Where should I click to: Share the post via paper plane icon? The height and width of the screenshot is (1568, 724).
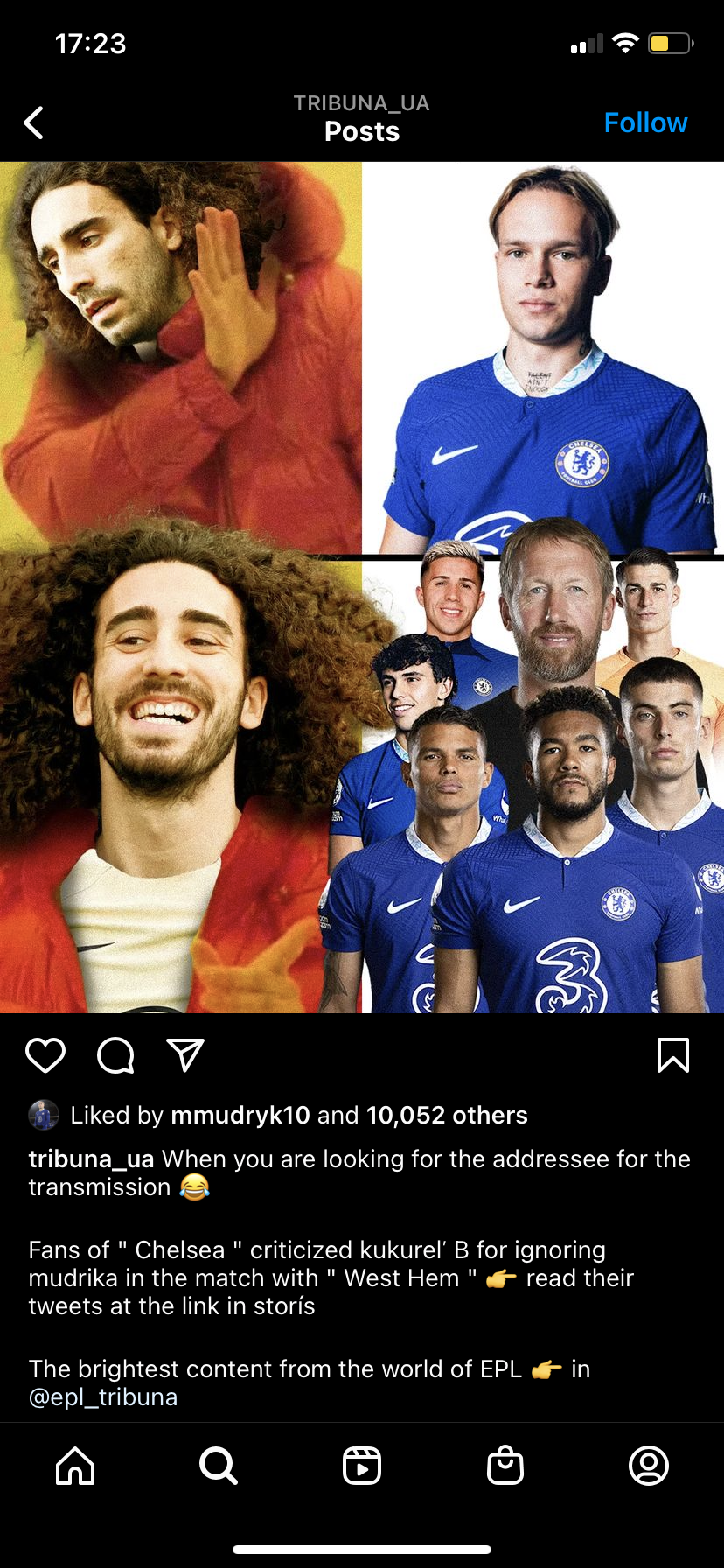pyautogui.click(x=185, y=1055)
